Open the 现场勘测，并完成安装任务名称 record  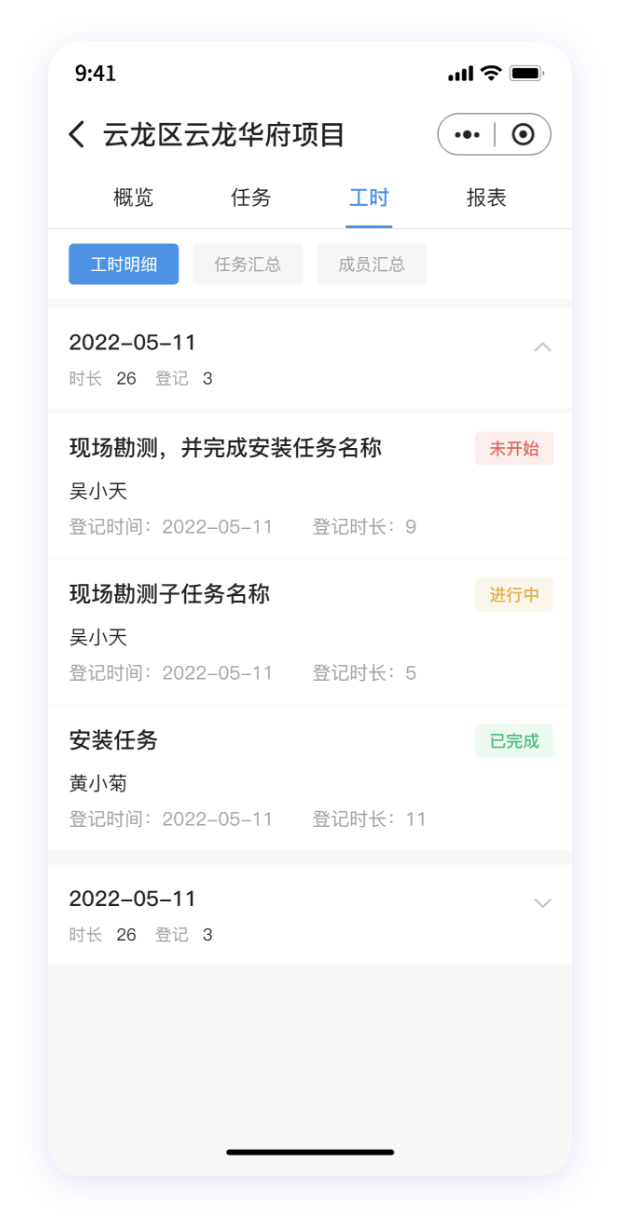click(310, 486)
